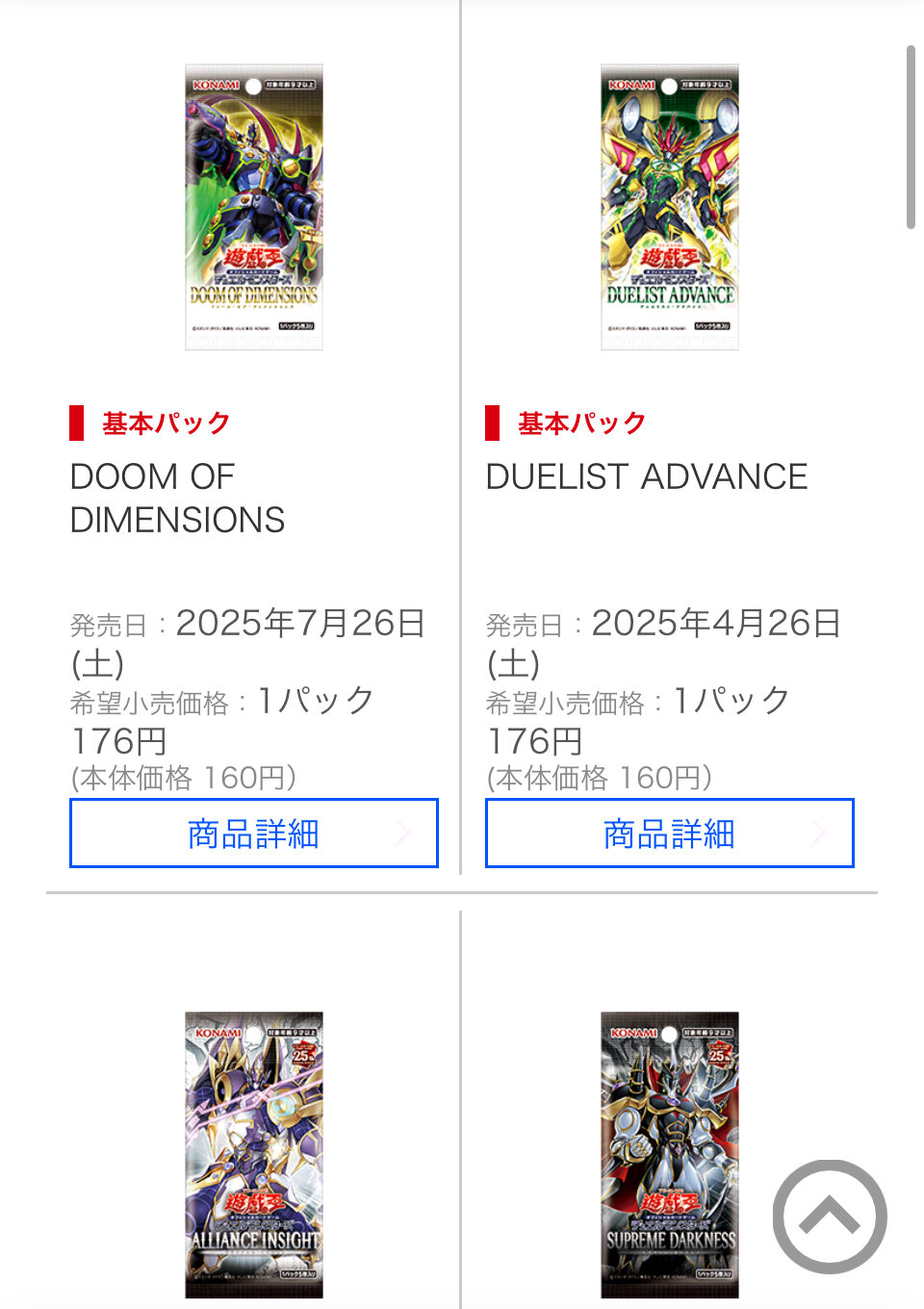
Task: Open the DOOM OF DIMENSIONS pack image
Action: (254, 207)
